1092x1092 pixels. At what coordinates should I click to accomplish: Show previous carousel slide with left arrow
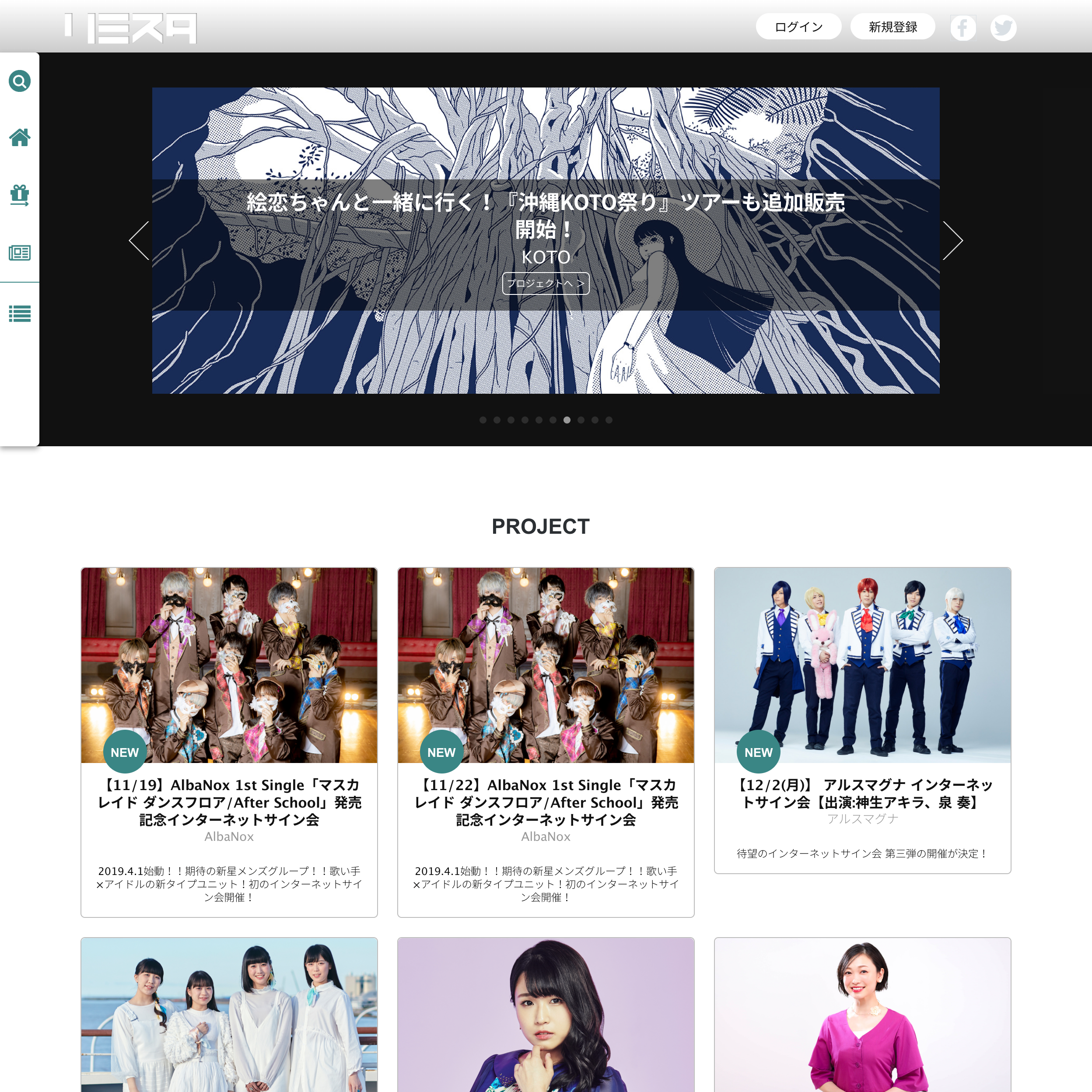coord(139,241)
